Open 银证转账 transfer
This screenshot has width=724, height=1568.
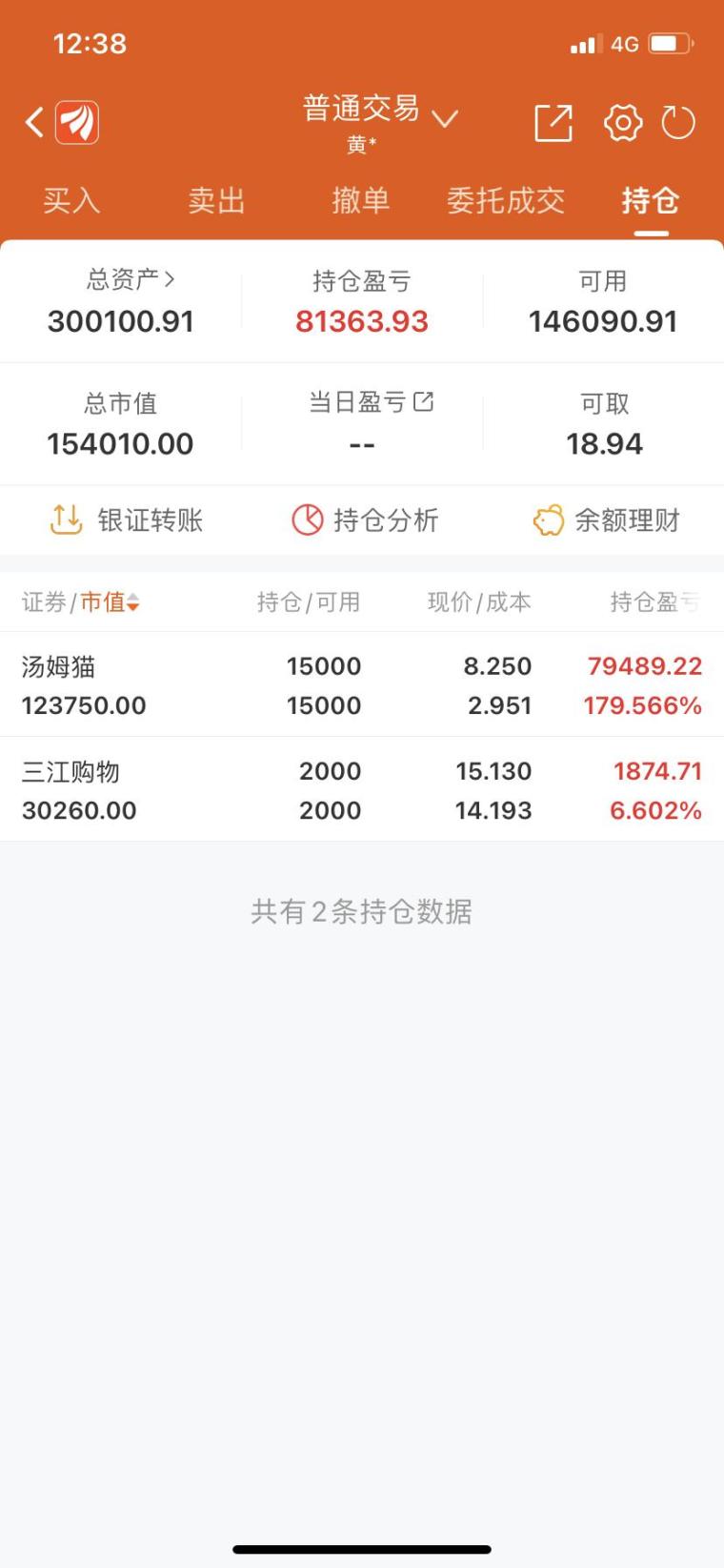127,520
